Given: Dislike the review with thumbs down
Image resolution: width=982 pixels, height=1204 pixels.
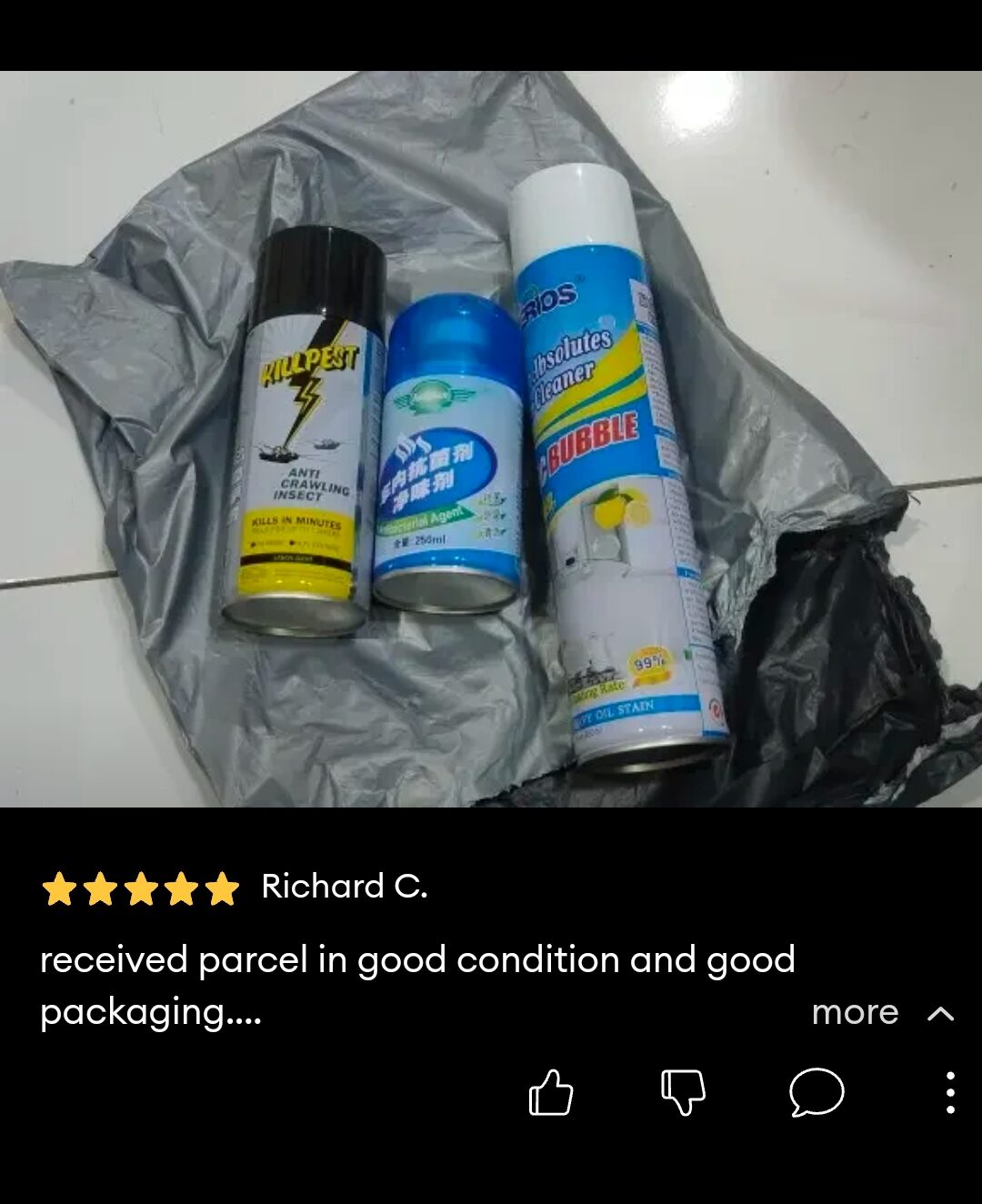Looking at the screenshot, I should pos(683,1092).
